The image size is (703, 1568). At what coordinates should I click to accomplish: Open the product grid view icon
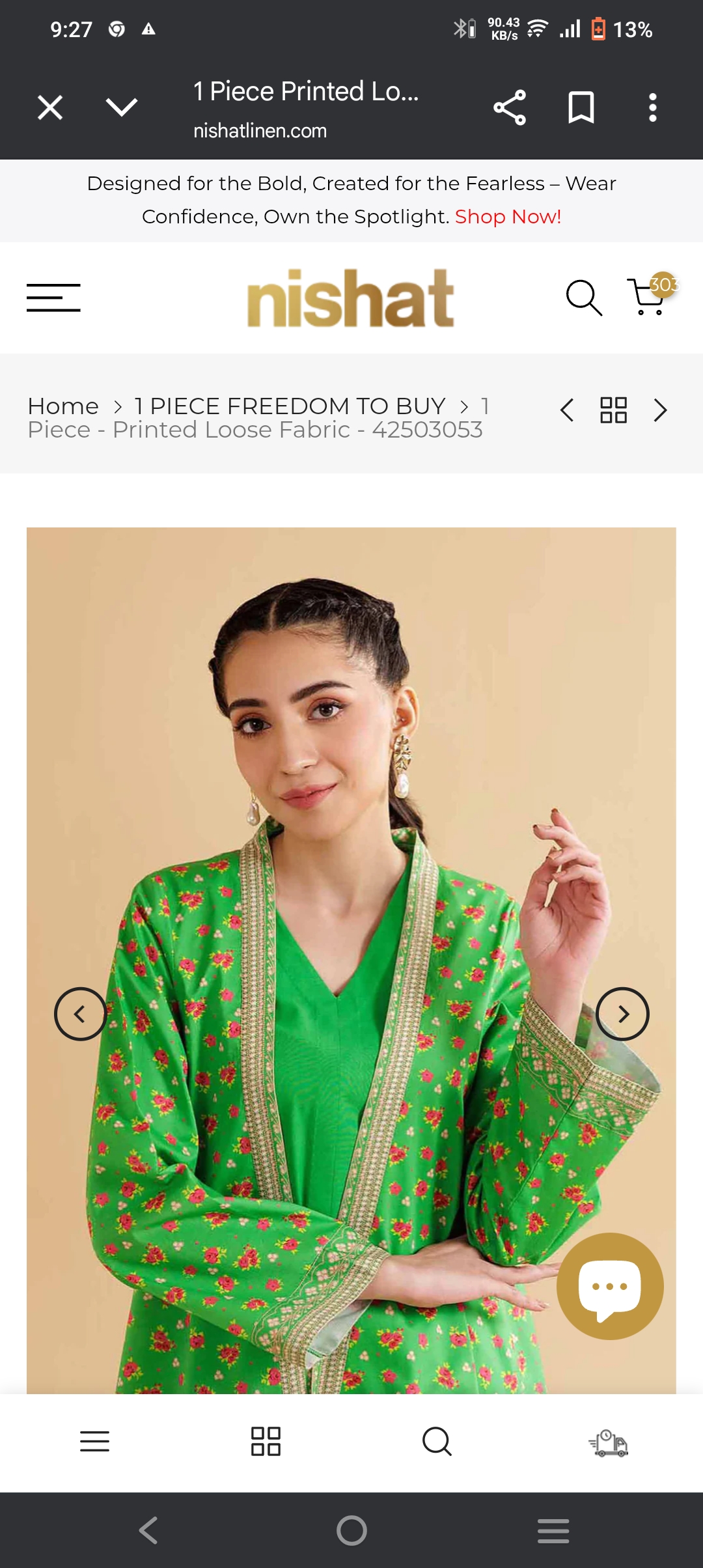[613, 410]
